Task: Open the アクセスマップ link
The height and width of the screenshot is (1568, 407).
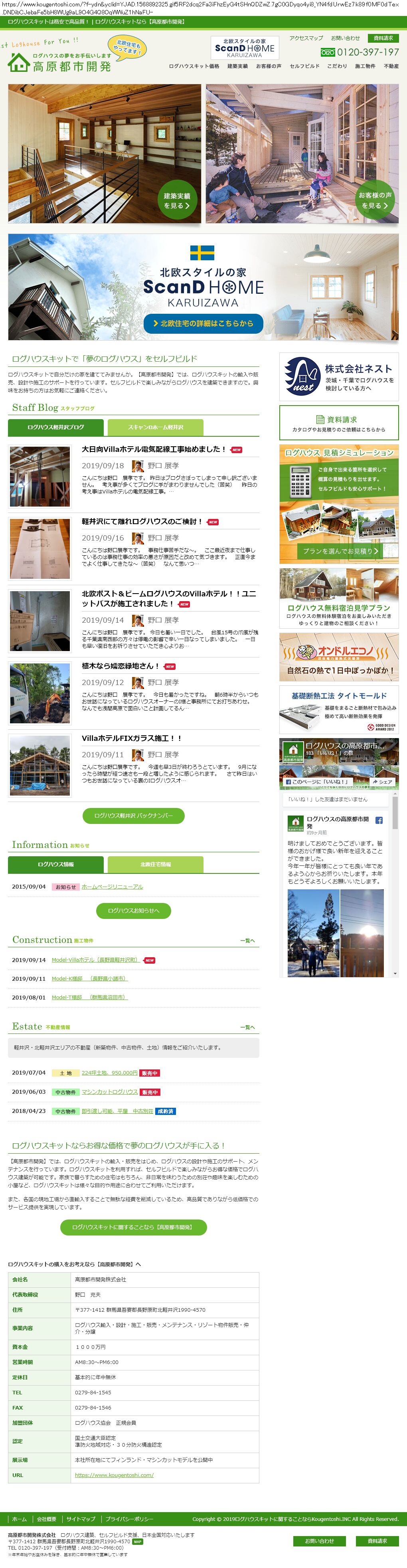Action: 306,38
